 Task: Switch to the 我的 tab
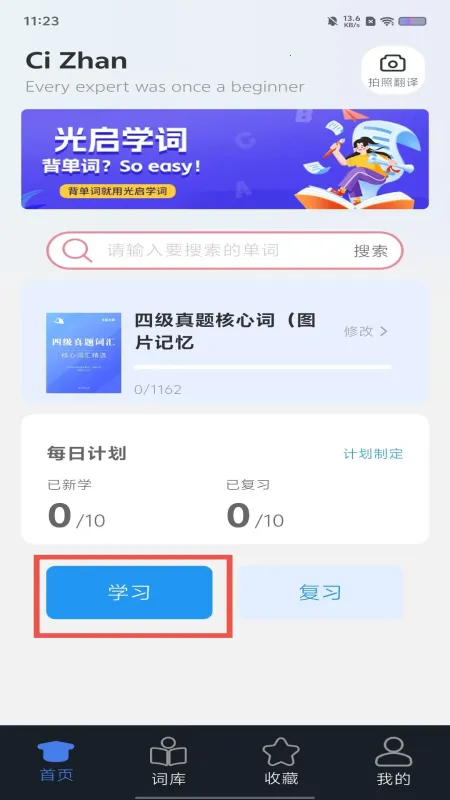(393, 762)
